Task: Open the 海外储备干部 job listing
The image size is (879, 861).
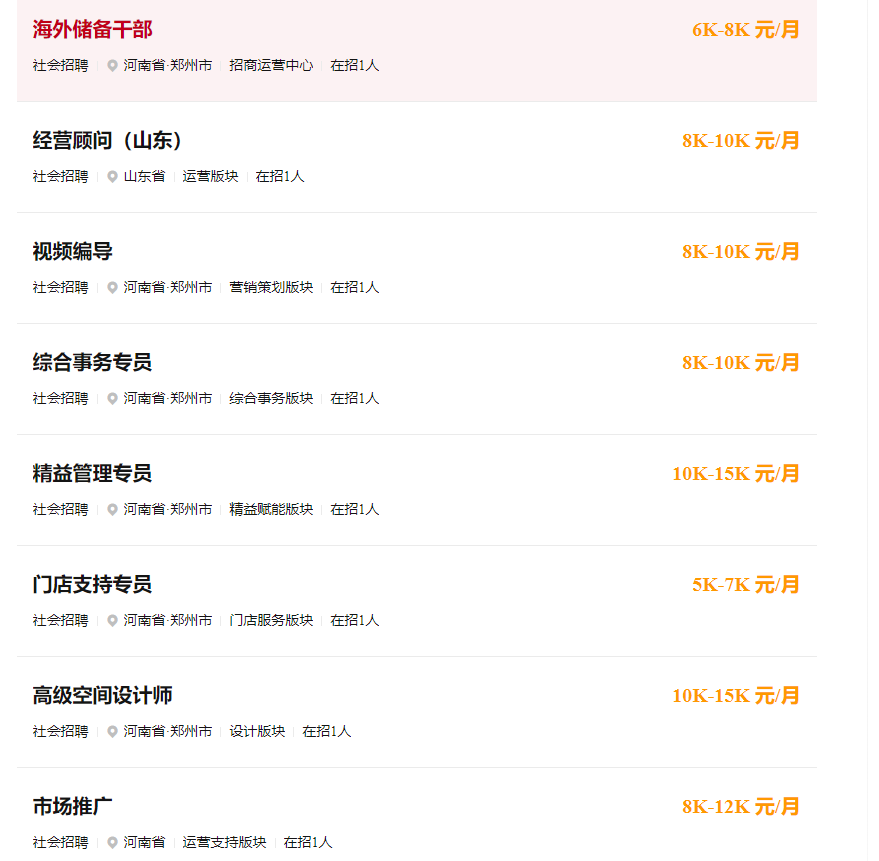Action: (93, 30)
